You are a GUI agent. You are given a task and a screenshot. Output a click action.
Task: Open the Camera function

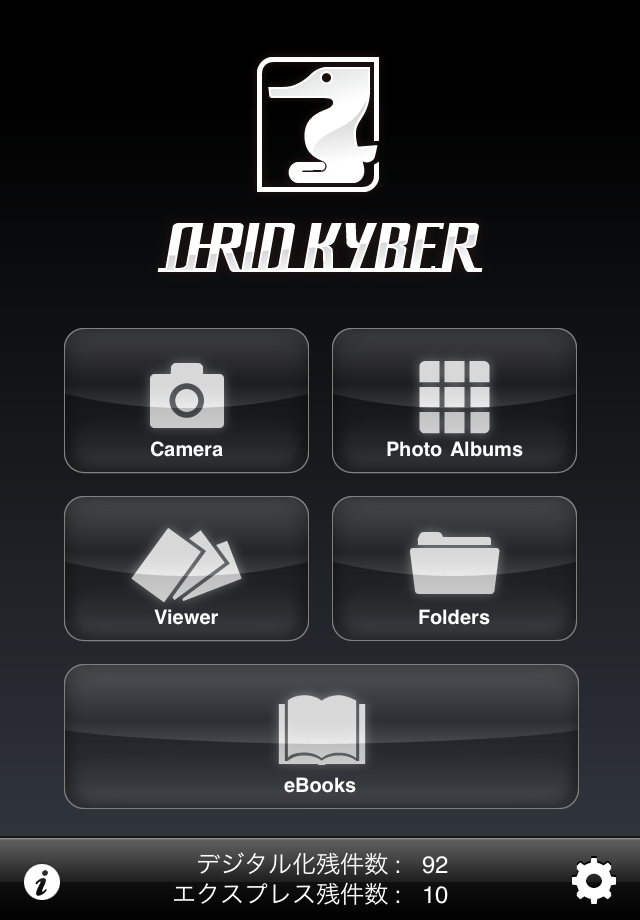pos(186,400)
